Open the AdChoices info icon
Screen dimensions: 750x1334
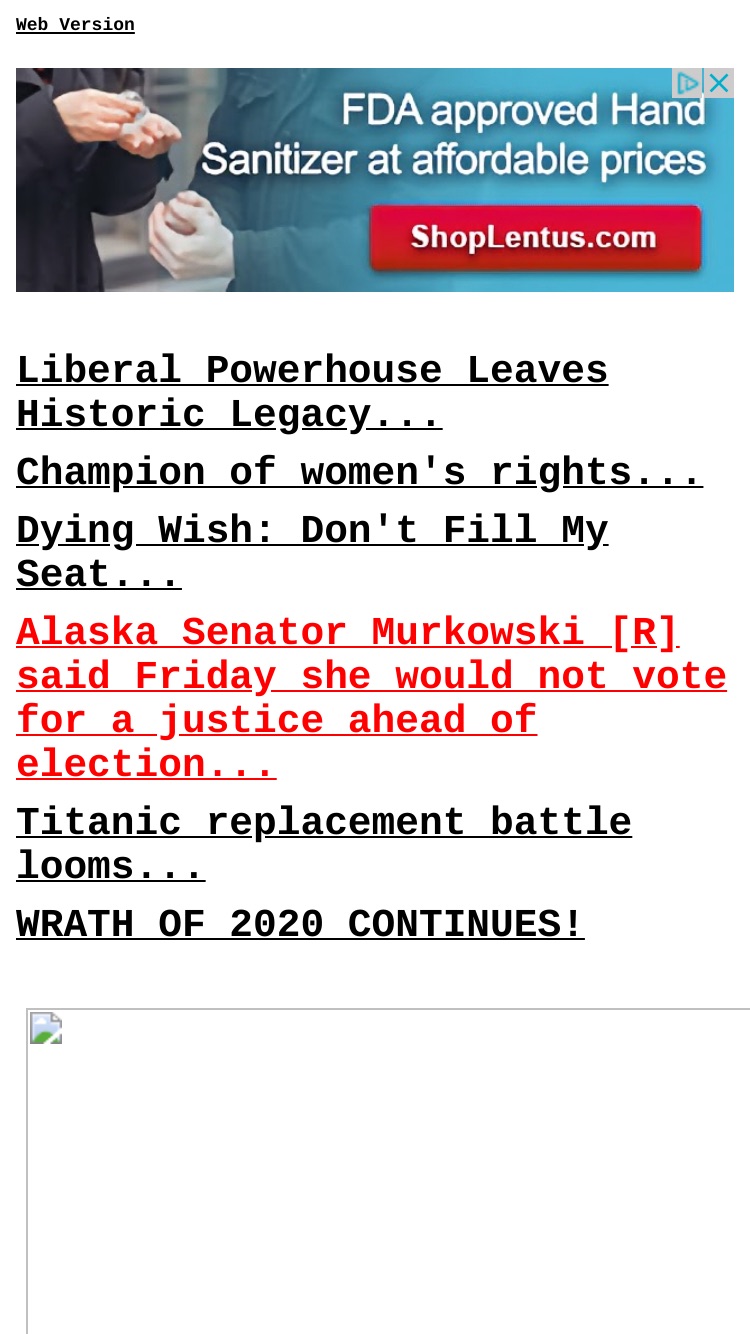click(x=688, y=83)
